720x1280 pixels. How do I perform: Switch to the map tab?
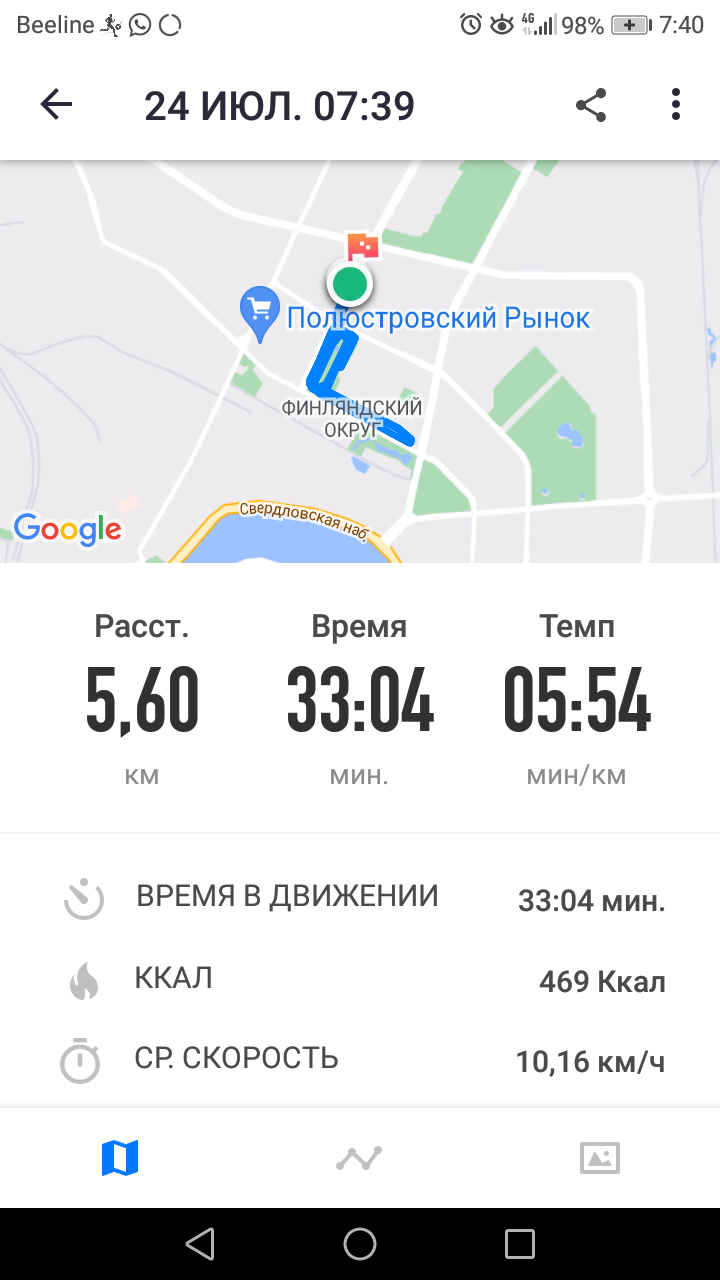[120, 1158]
